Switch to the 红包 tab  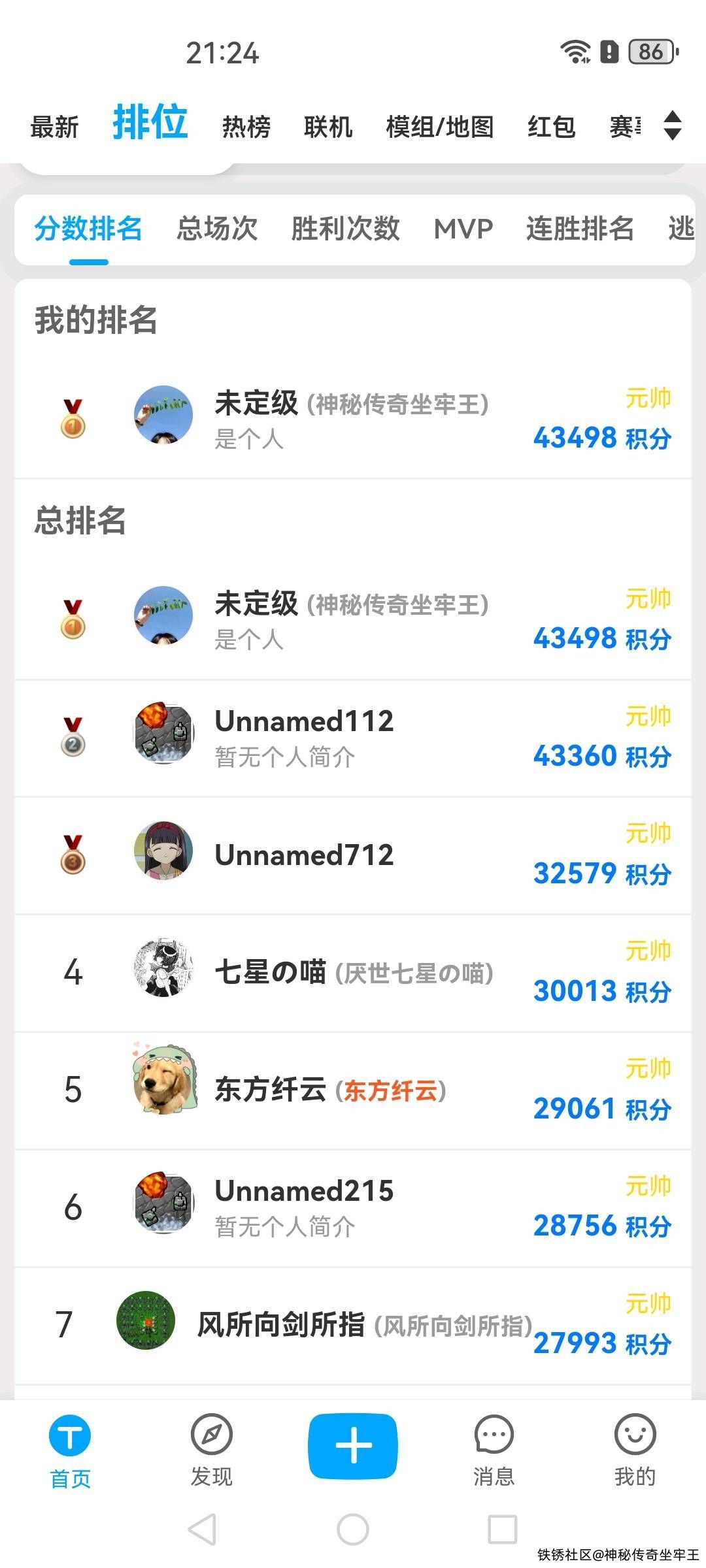pyautogui.click(x=551, y=127)
